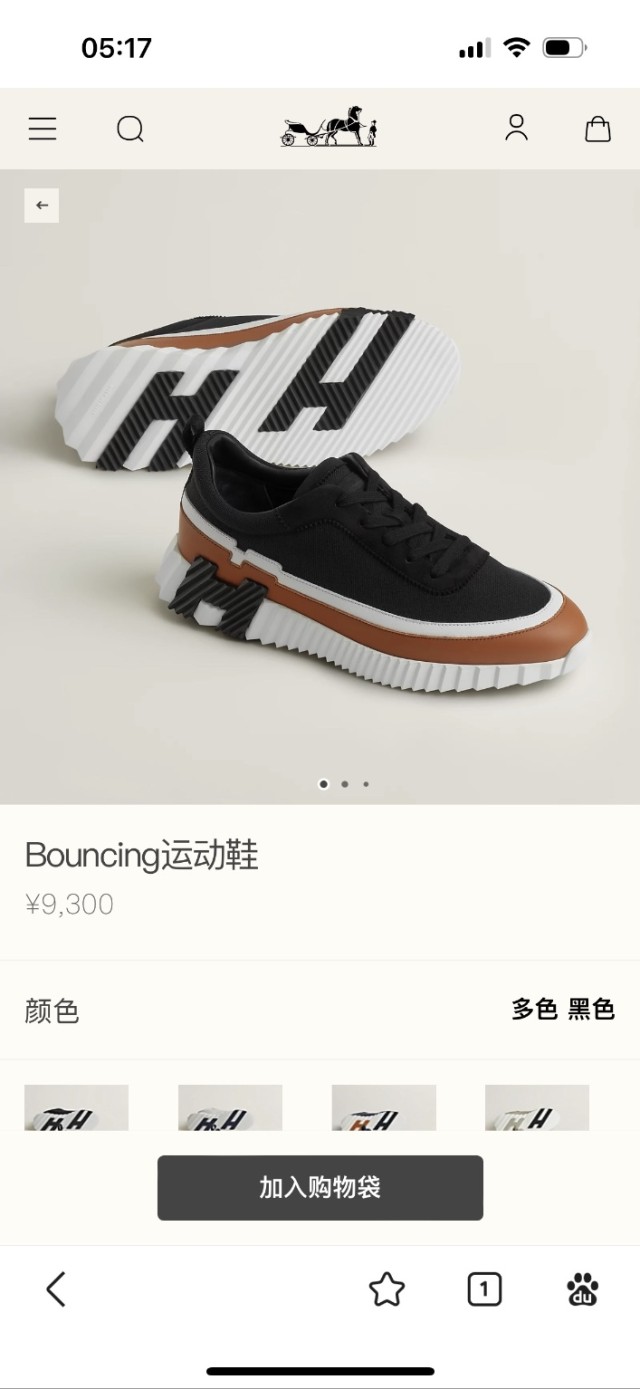
Task: Select the first color thumbnail
Action: (76, 1108)
